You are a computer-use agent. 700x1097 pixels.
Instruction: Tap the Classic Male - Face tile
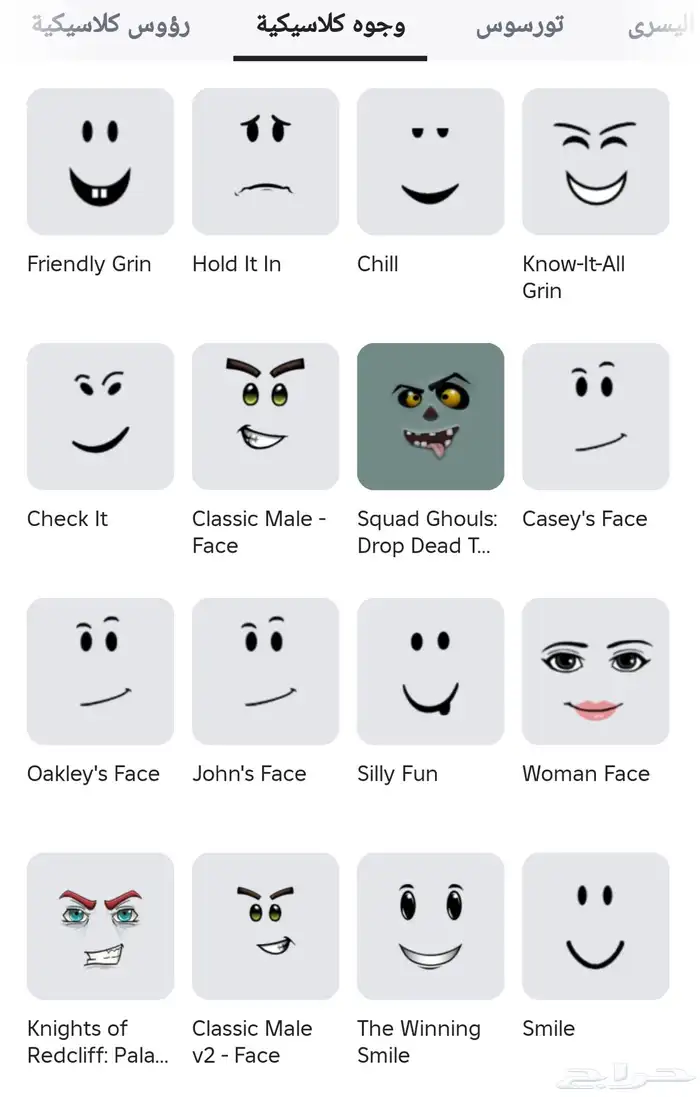tap(265, 417)
